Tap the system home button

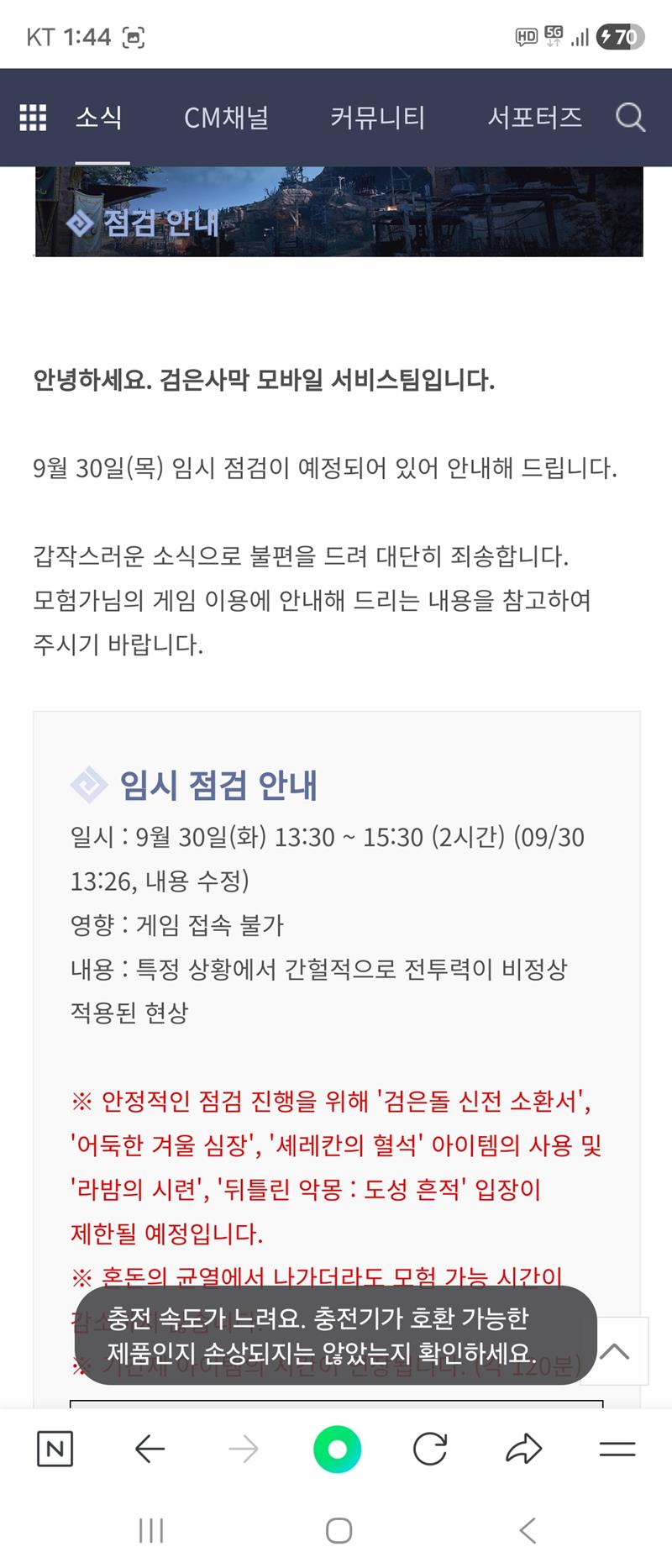tap(339, 1530)
